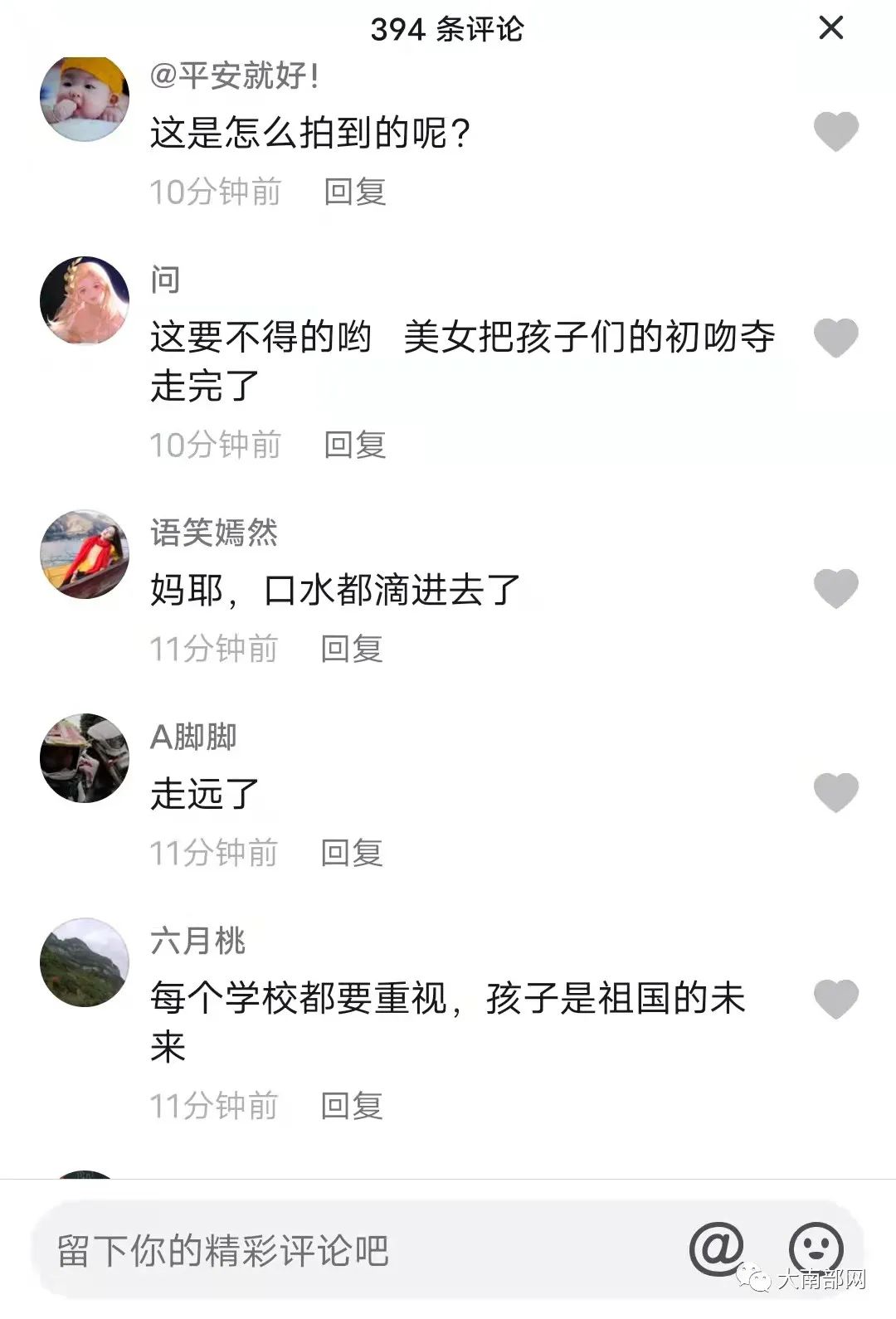Screen dimensions: 896x1319
Task: Reply to 问's comment
Action: (x=355, y=445)
